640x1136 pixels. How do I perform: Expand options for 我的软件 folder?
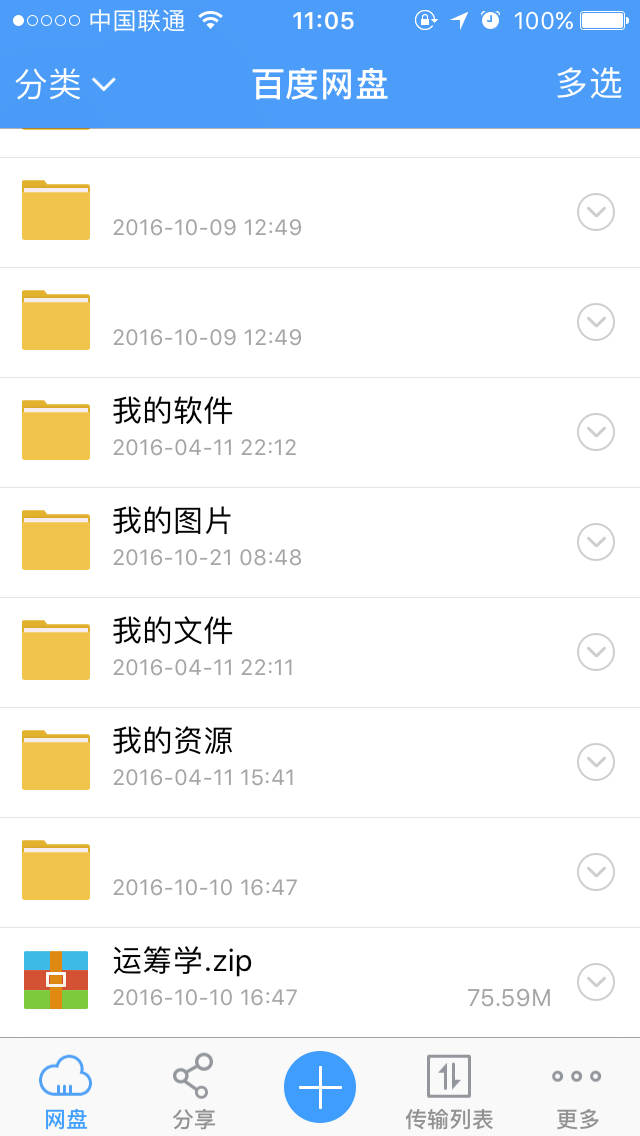pos(596,432)
